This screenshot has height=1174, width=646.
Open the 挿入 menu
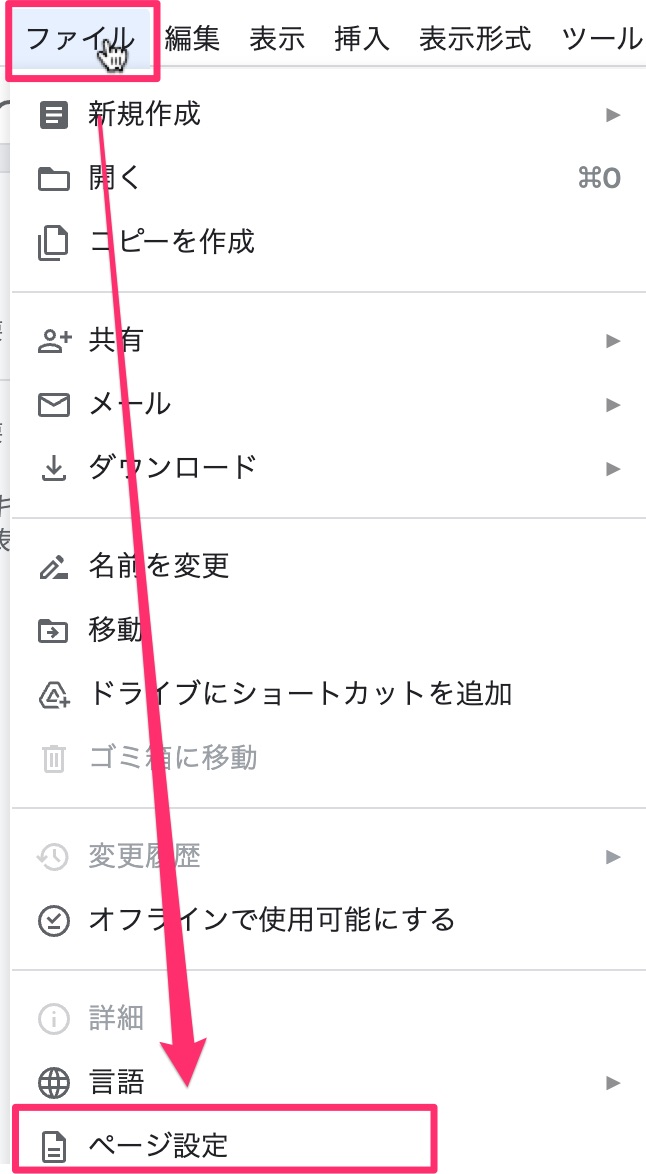pos(362,38)
